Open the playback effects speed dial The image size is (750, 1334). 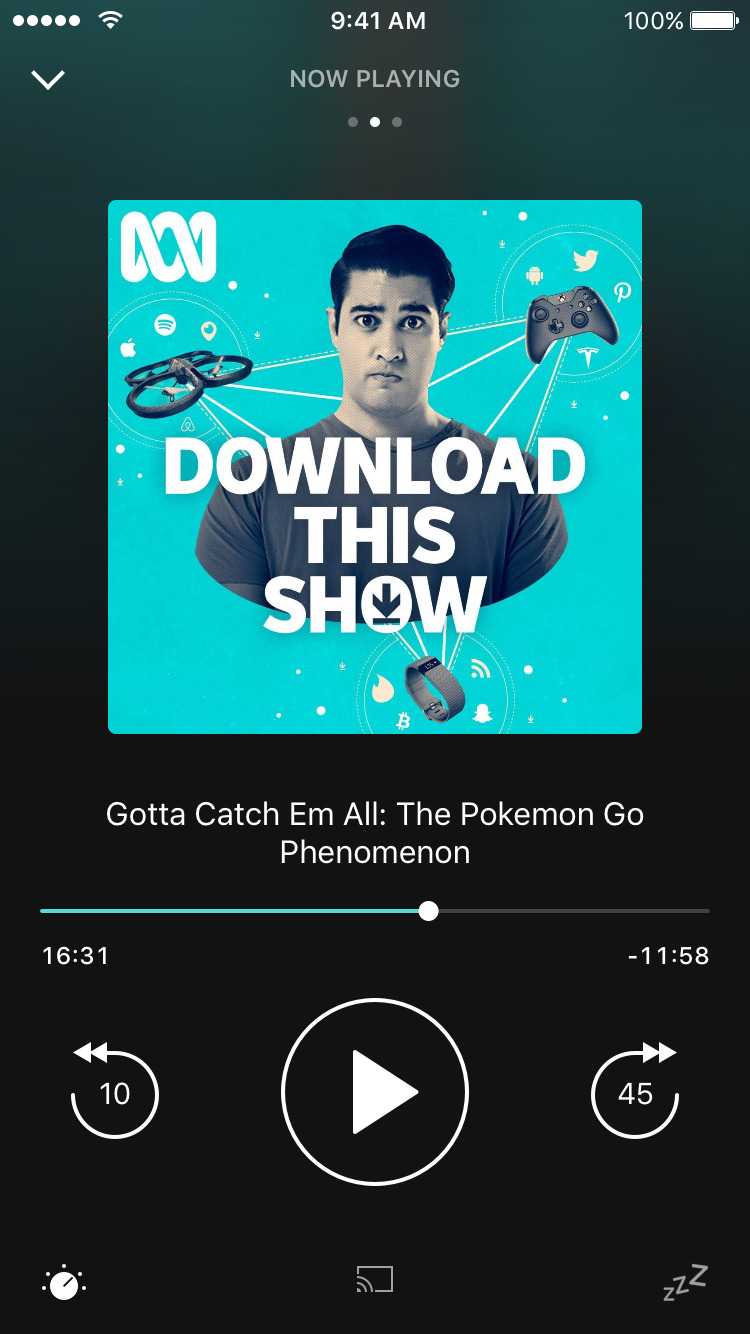coord(66,1283)
